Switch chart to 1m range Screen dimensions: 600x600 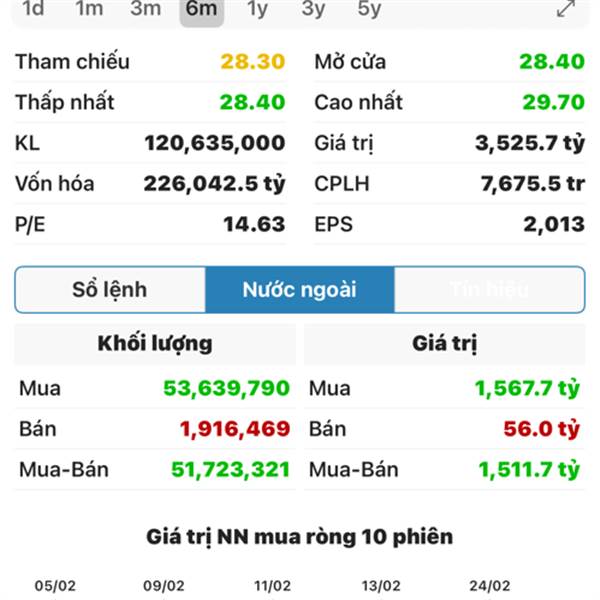point(89,9)
